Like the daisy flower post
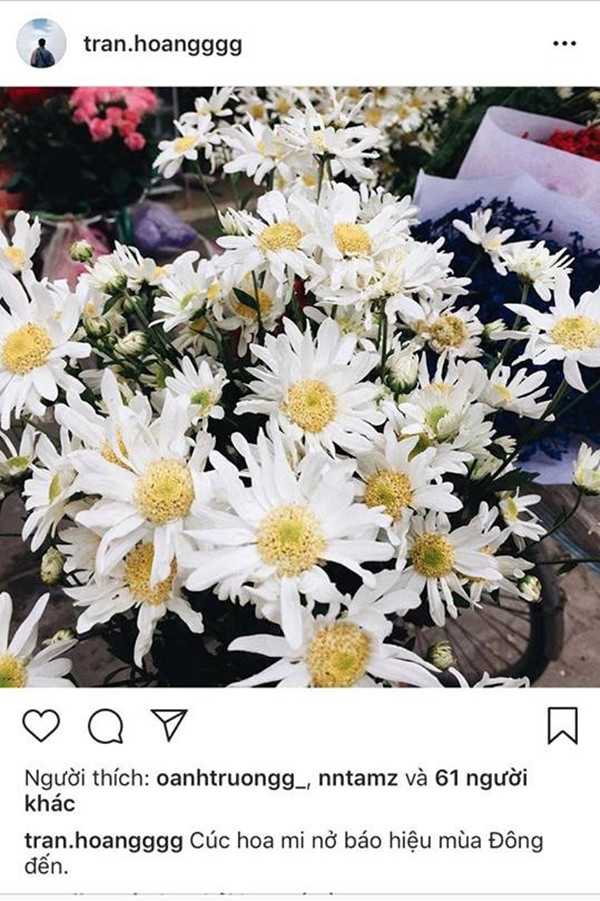The width and height of the screenshot is (600, 901). click(41, 726)
